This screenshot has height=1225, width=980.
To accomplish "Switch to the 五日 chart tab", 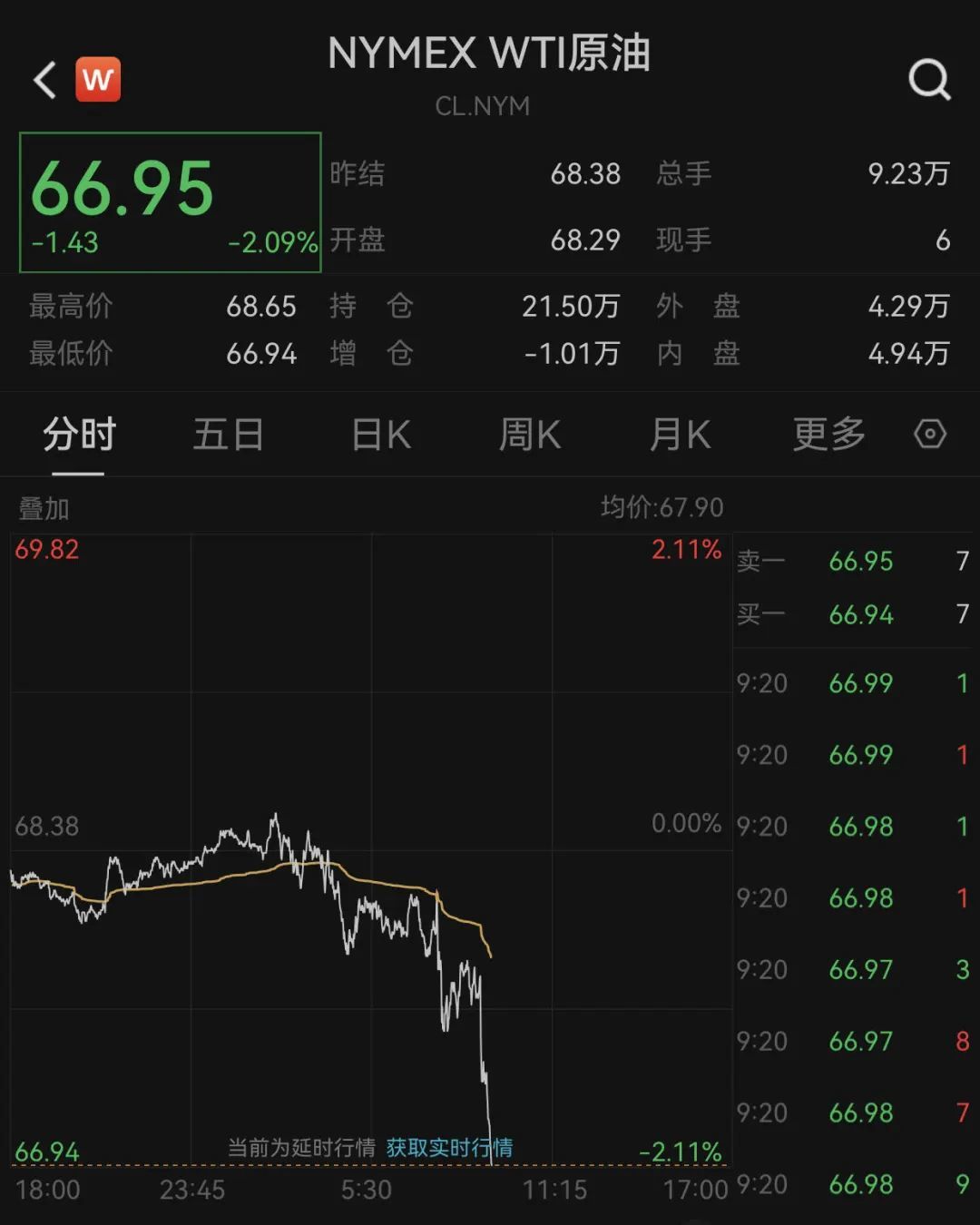I will 229,435.
